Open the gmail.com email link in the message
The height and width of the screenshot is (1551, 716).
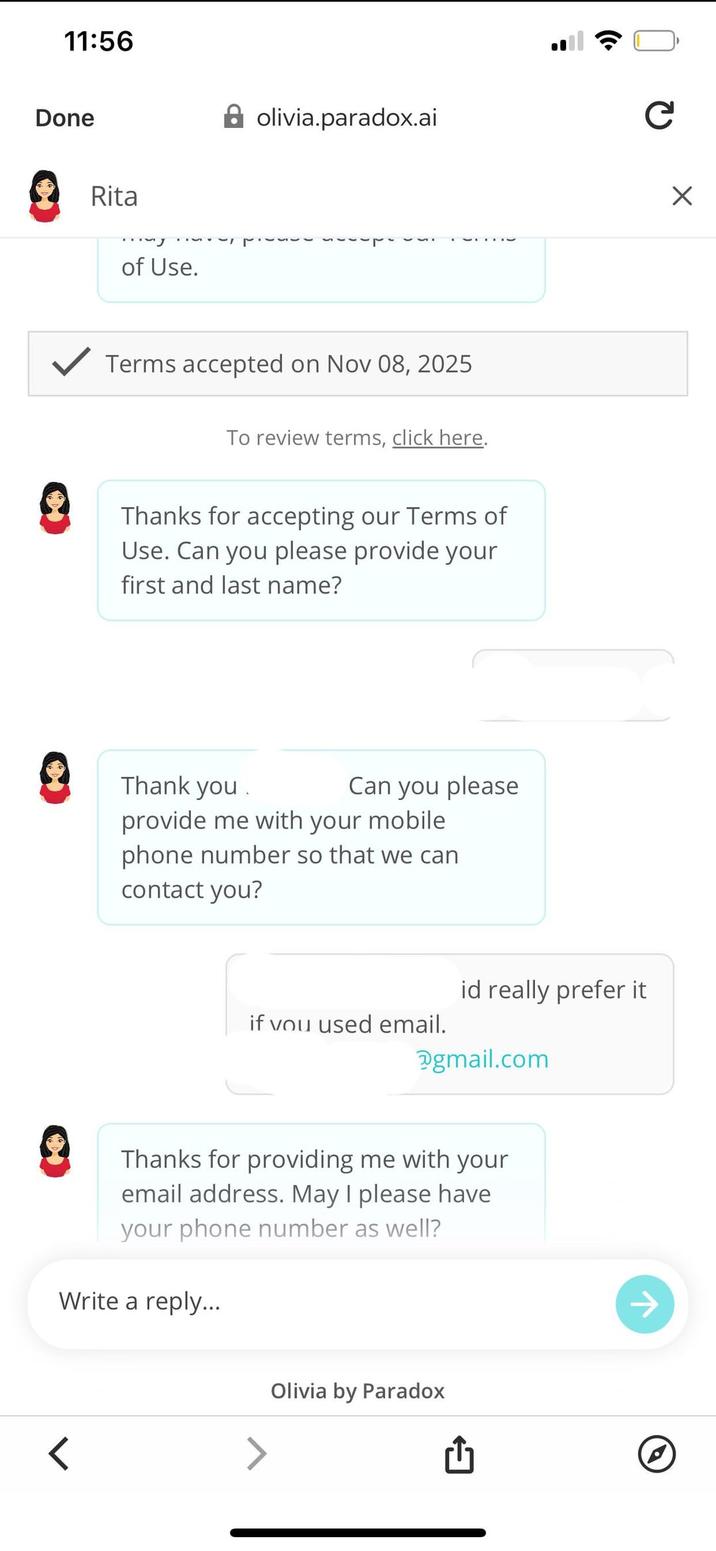point(483,1059)
